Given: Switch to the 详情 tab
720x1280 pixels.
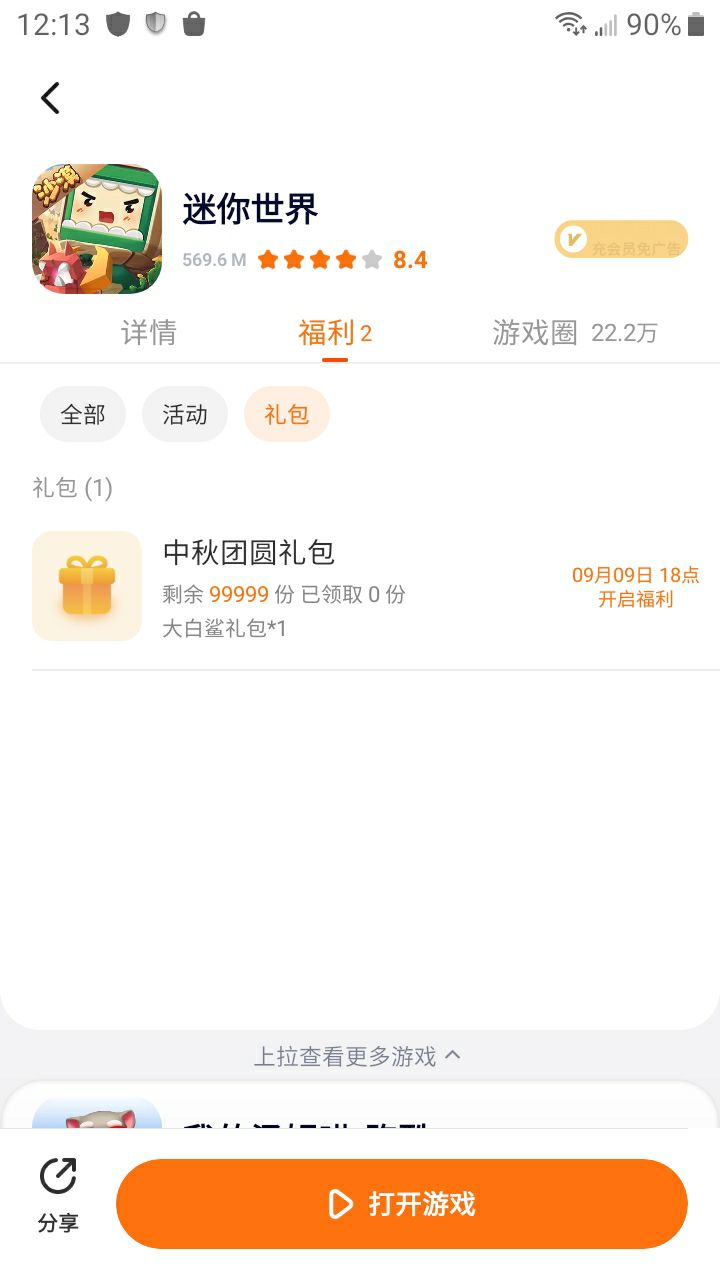Looking at the screenshot, I should 149,333.
